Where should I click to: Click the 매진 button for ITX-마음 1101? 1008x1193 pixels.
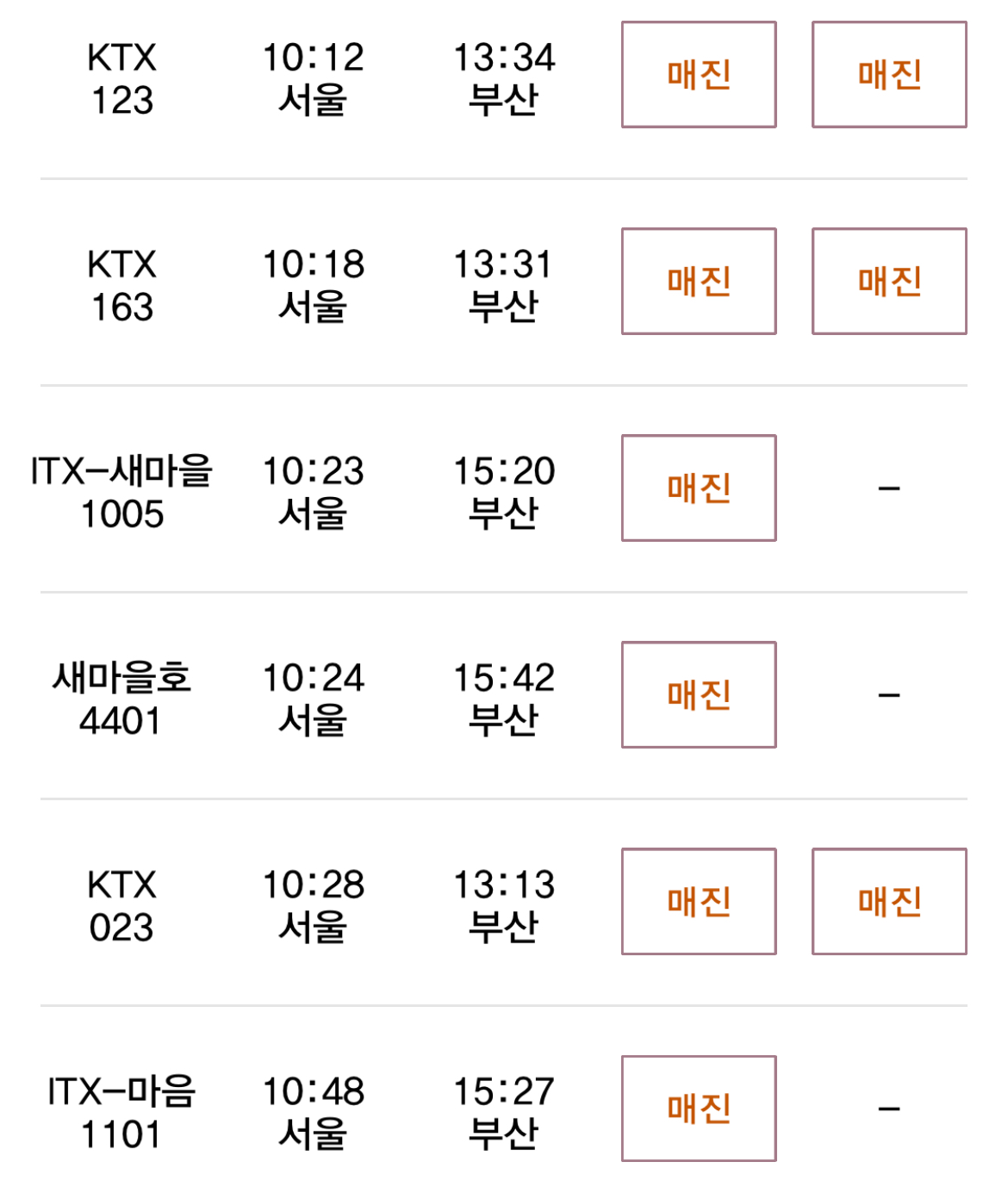tap(698, 1107)
